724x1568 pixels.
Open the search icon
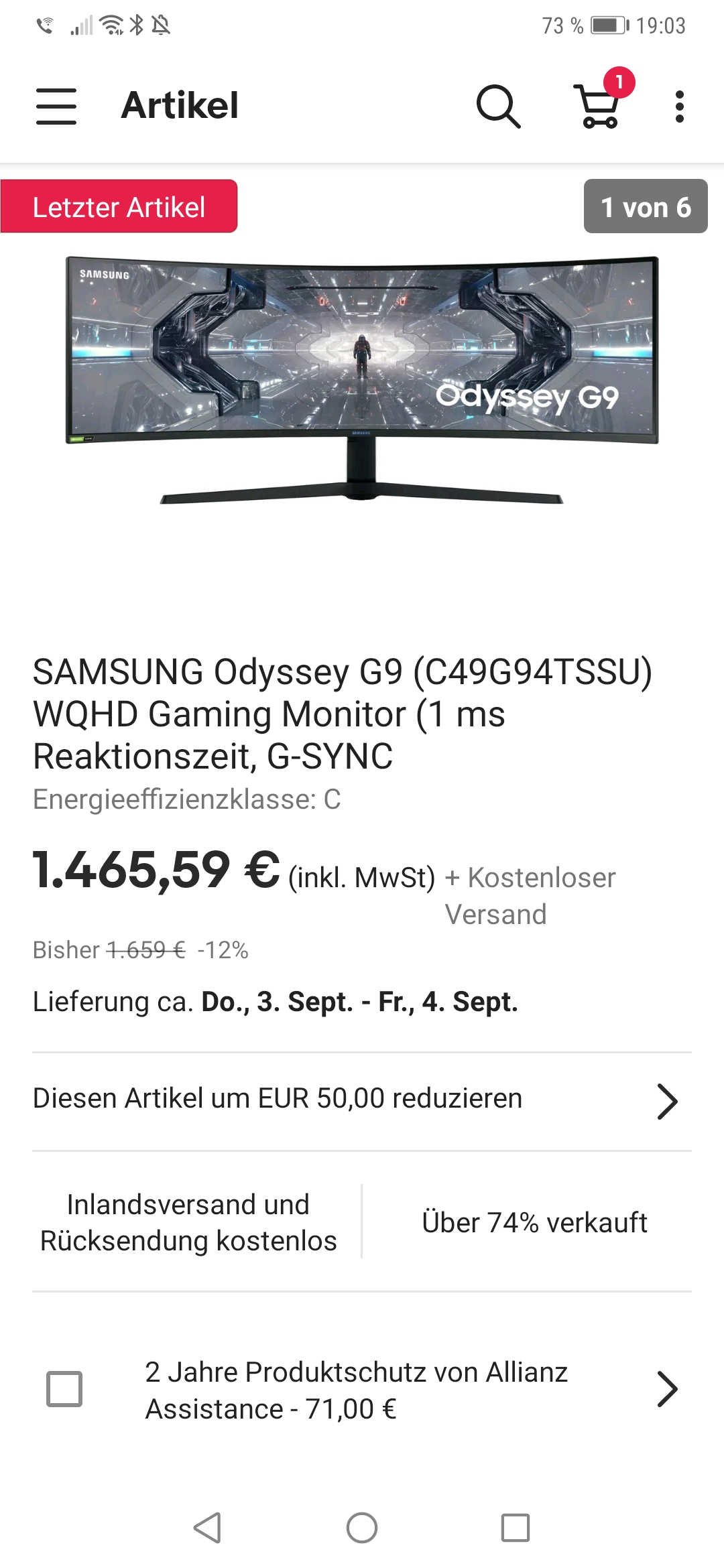pyautogui.click(x=498, y=106)
